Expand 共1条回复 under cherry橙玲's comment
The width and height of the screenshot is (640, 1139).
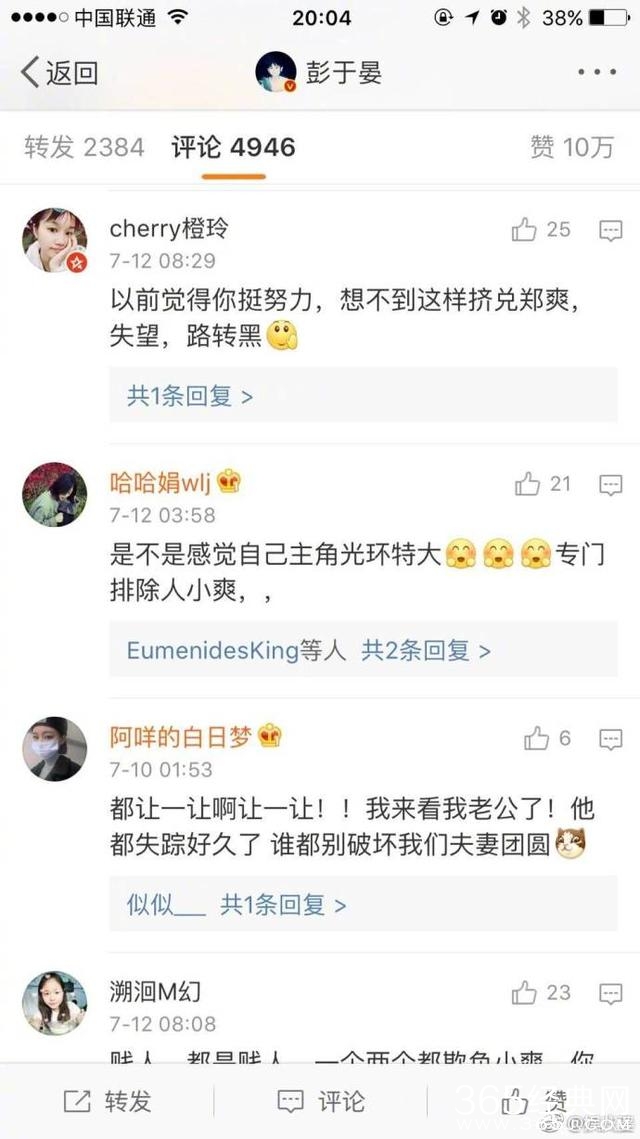[190, 396]
